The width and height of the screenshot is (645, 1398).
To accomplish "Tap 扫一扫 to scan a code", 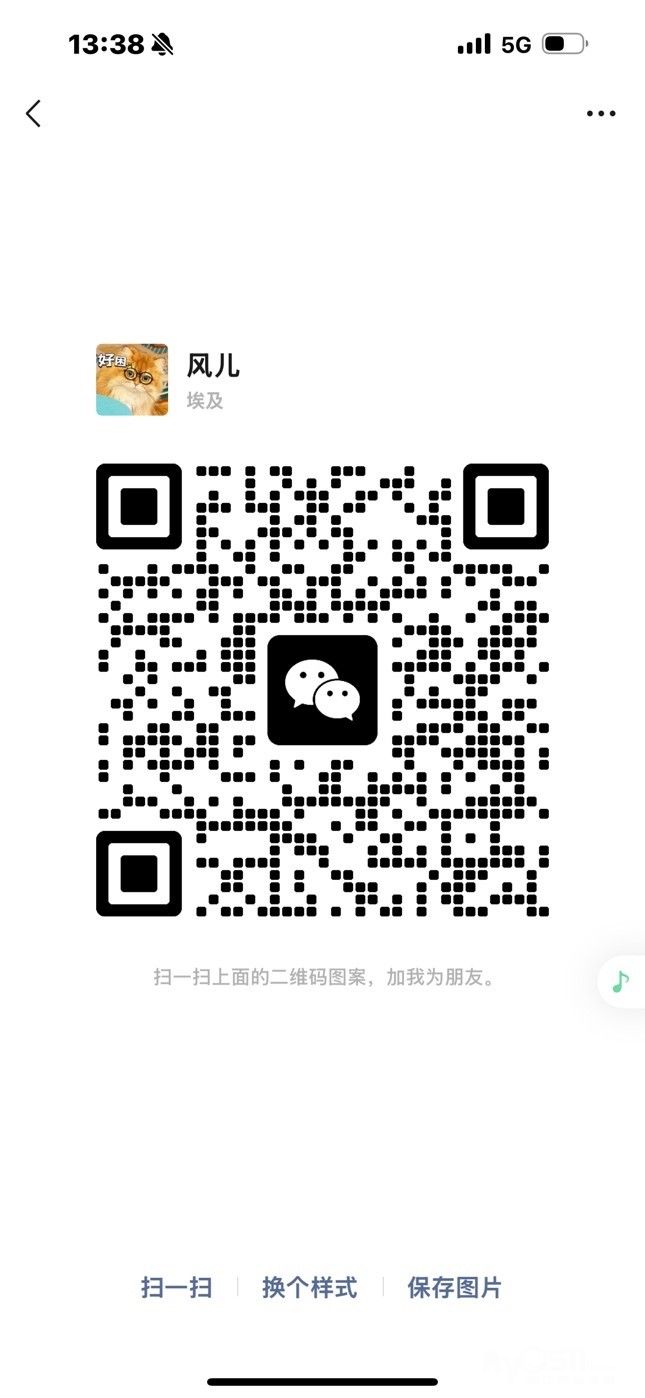I will [x=177, y=1287].
